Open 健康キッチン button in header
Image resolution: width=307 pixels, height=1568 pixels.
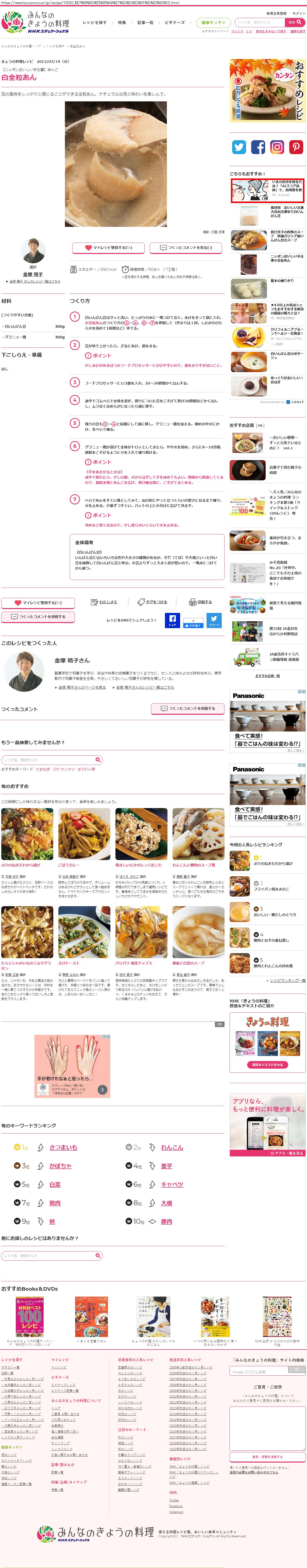213,23
